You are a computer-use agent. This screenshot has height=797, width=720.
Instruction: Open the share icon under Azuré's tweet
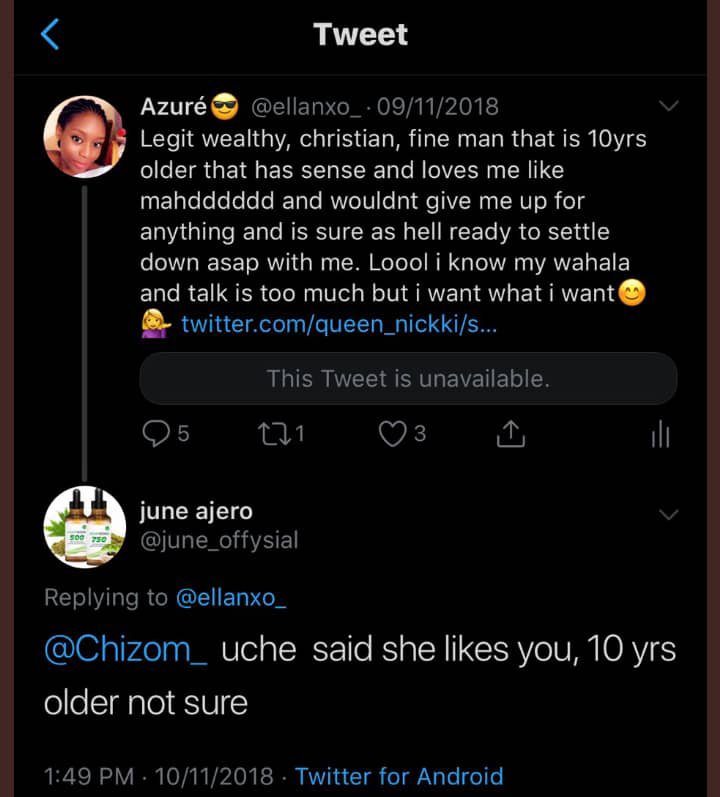(x=510, y=433)
